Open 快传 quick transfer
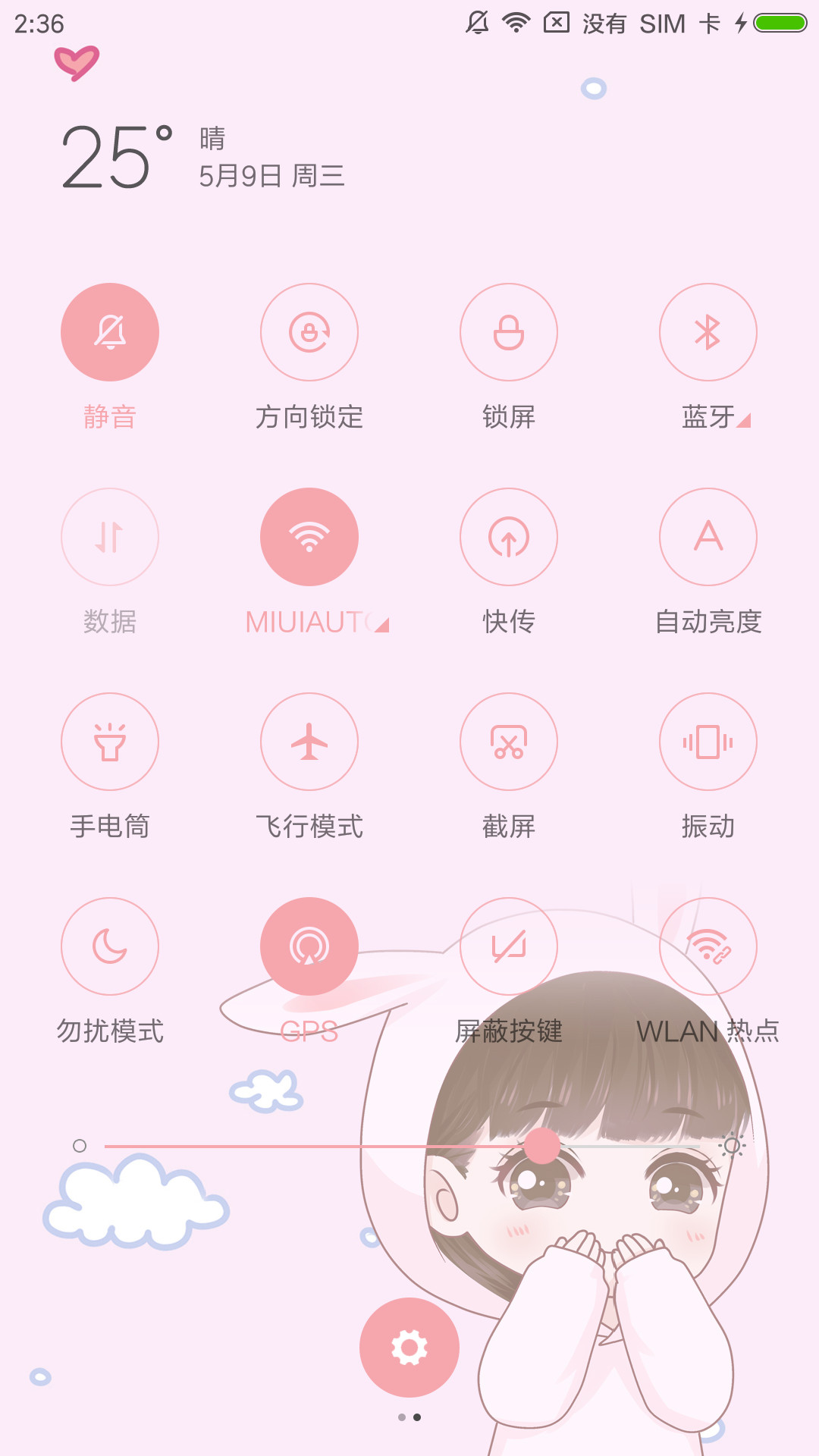The width and height of the screenshot is (819, 1456). pyautogui.click(x=509, y=537)
